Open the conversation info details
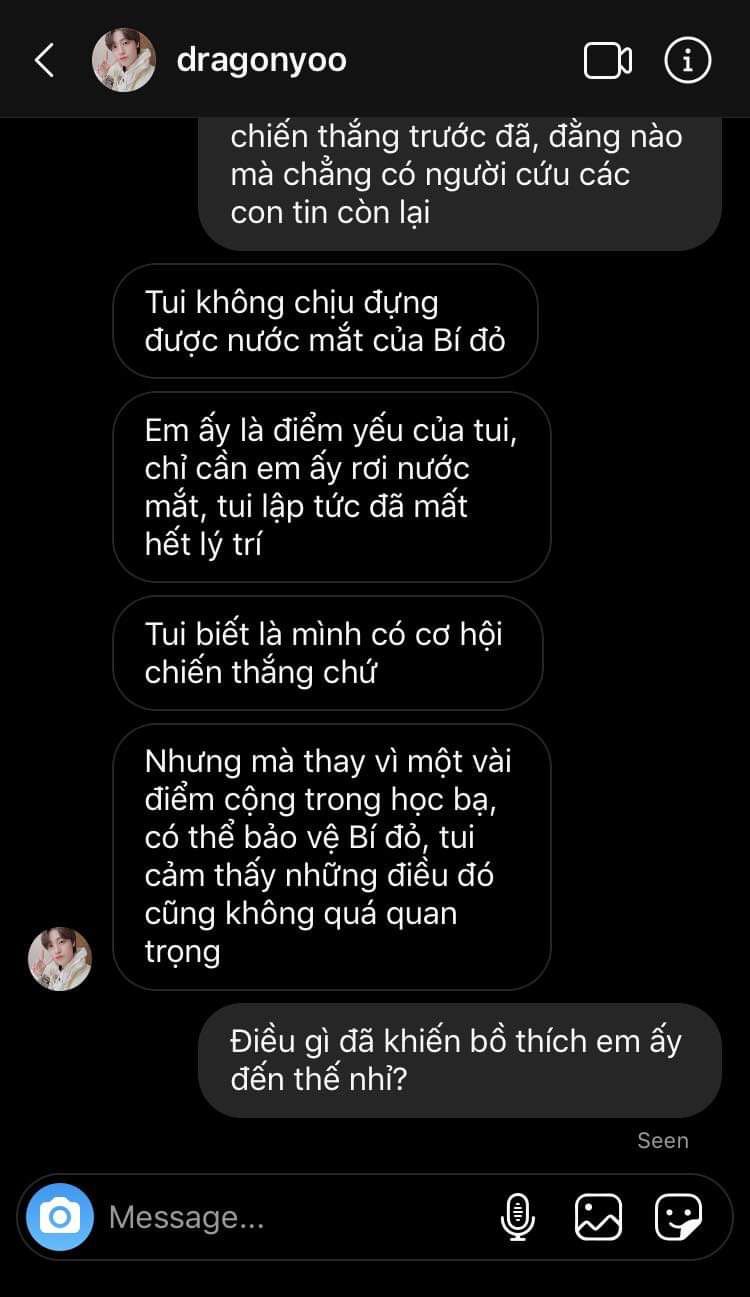The image size is (750, 1297). coord(688,61)
